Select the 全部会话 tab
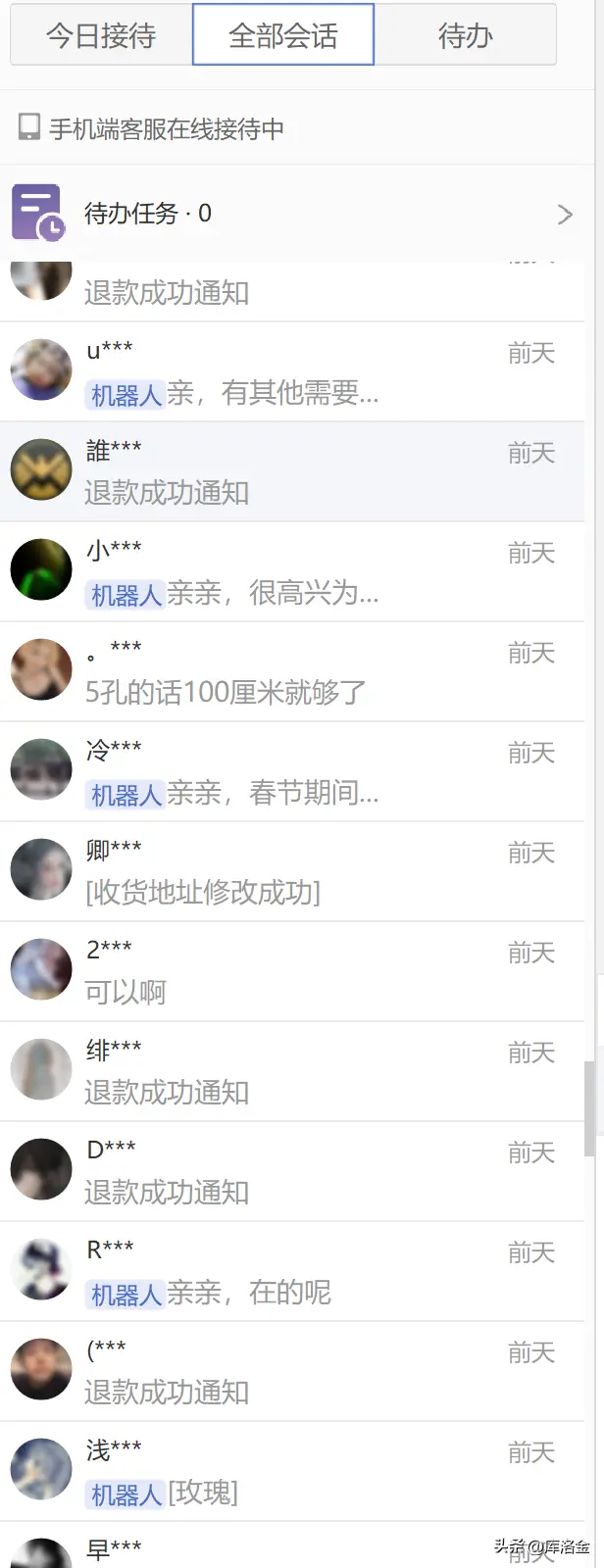Image resolution: width=604 pixels, height=1568 pixels. tap(283, 35)
